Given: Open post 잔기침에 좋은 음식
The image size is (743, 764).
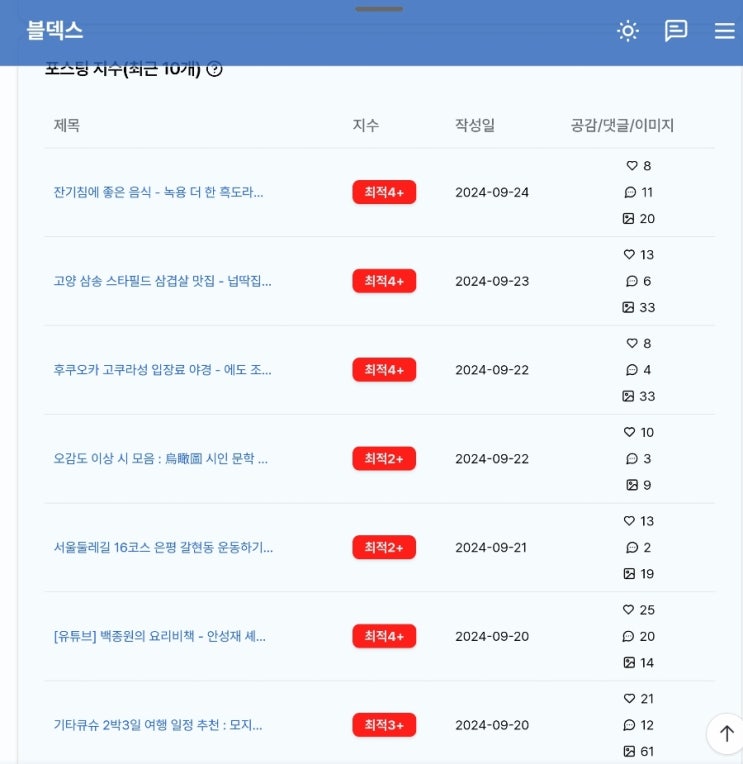Looking at the screenshot, I should click(158, 192).
